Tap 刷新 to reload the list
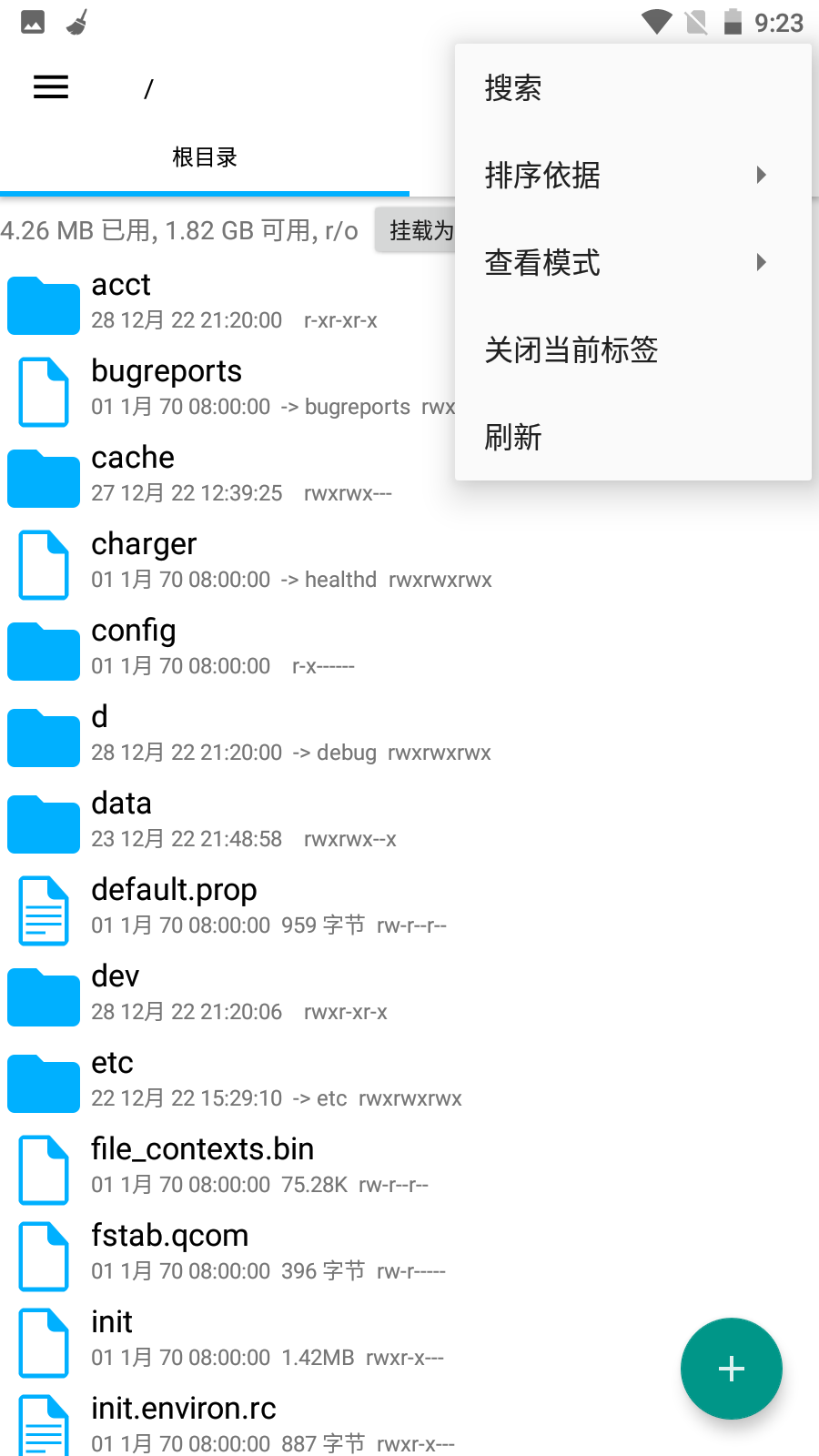 click(632, 437)
